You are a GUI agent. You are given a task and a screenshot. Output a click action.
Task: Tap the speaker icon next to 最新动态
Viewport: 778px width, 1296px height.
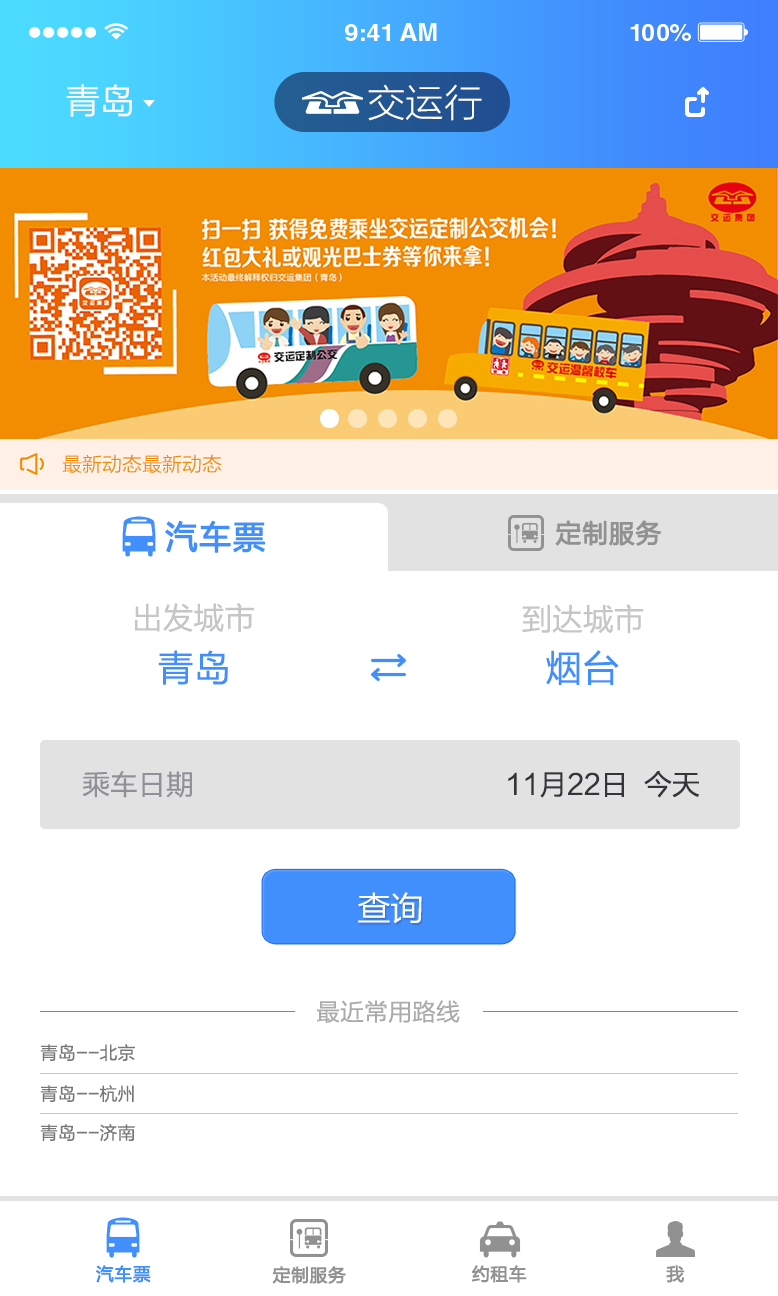pos(33,463)
